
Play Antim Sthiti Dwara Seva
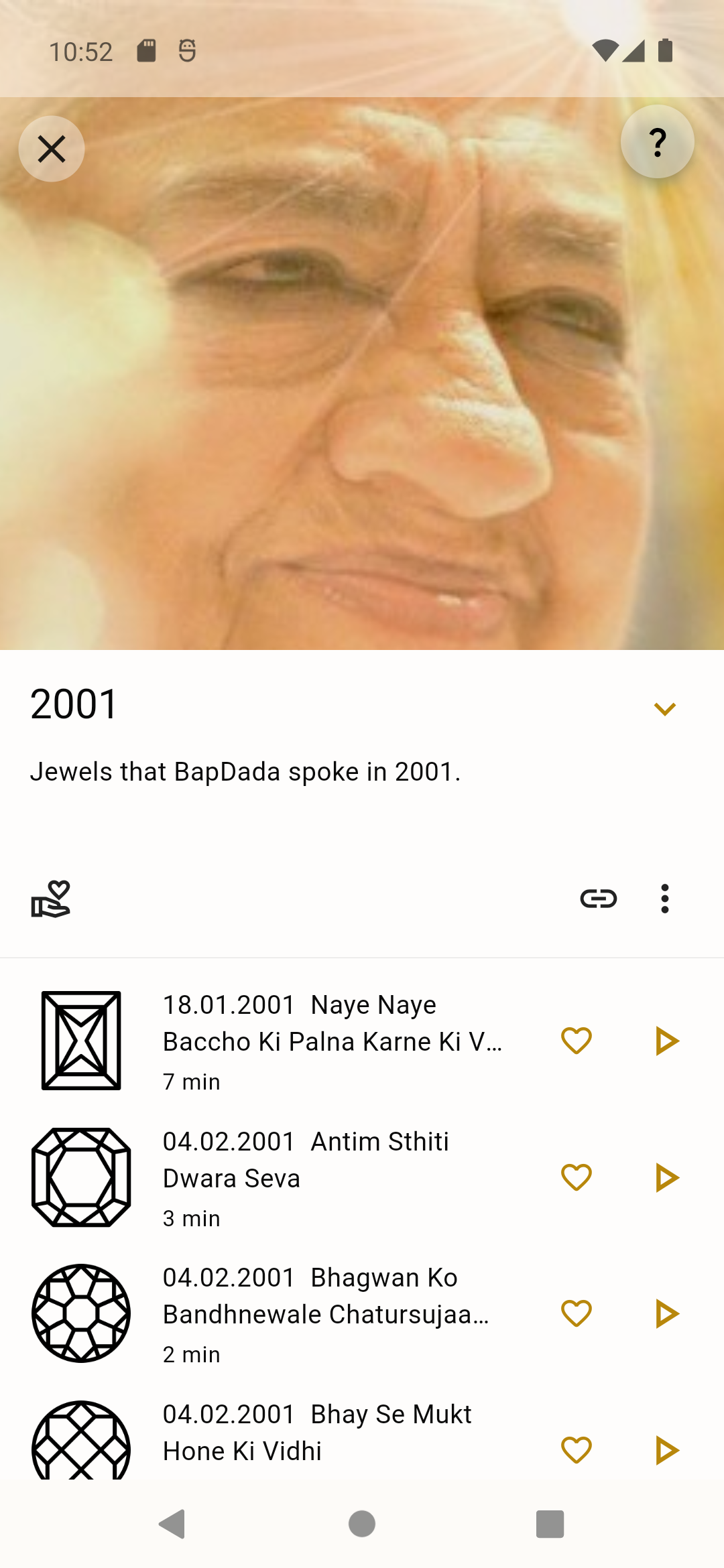(x=666, y=1177)
